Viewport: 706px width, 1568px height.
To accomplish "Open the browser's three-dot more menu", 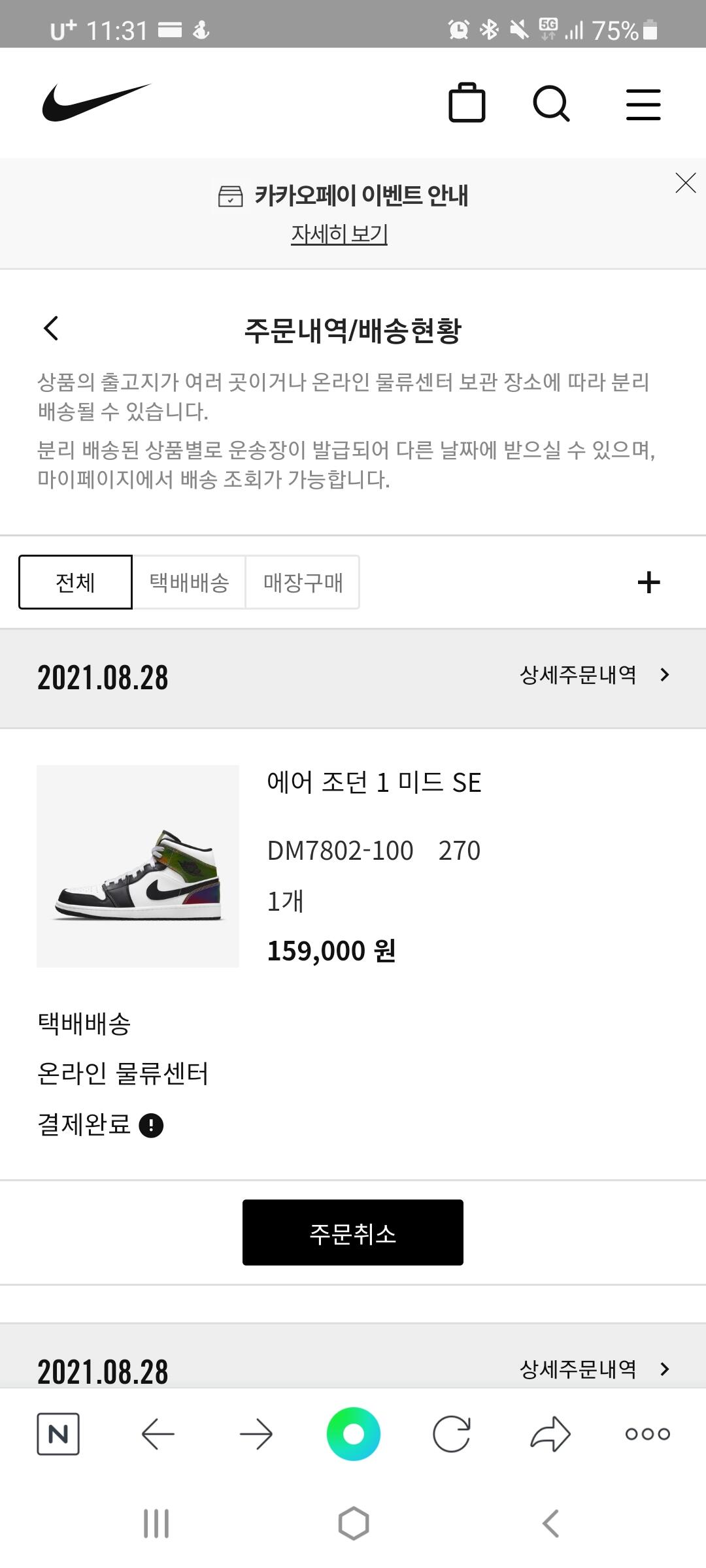I will (647, 1434).
